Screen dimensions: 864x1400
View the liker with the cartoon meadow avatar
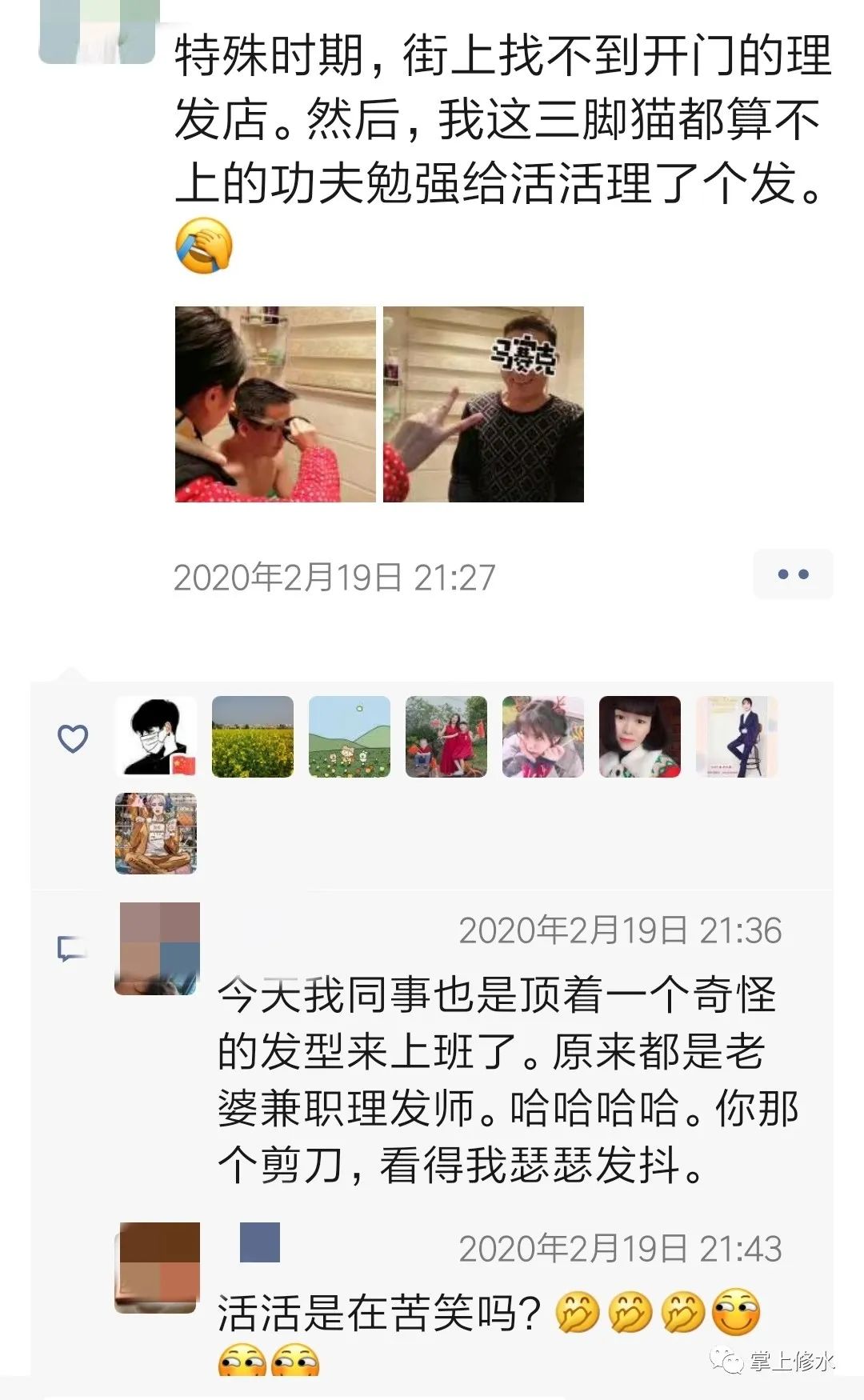pos(350,737)
